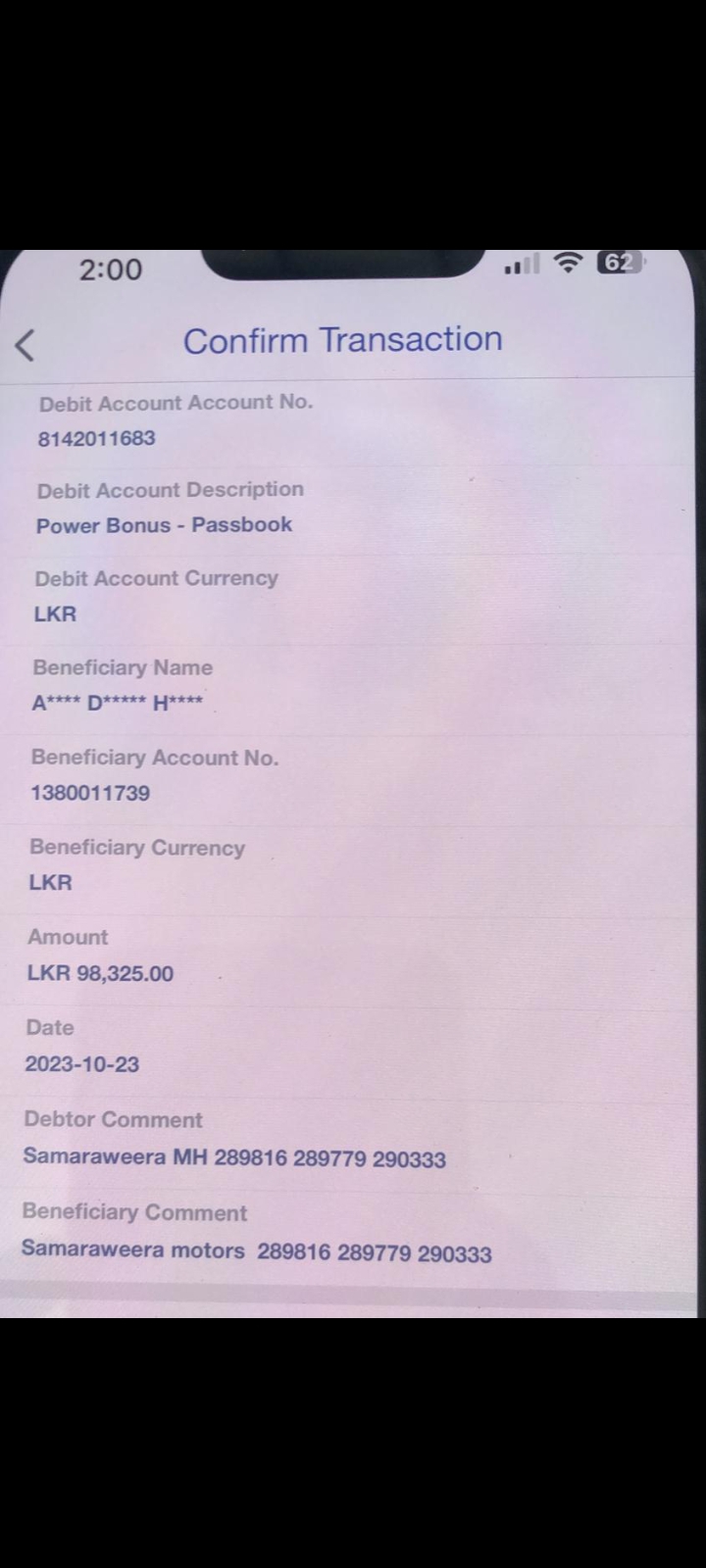The height and width of the screenshot is (1568, 706).
Task: Go back from Confirm Transaction screen
Action: point(26,345)
